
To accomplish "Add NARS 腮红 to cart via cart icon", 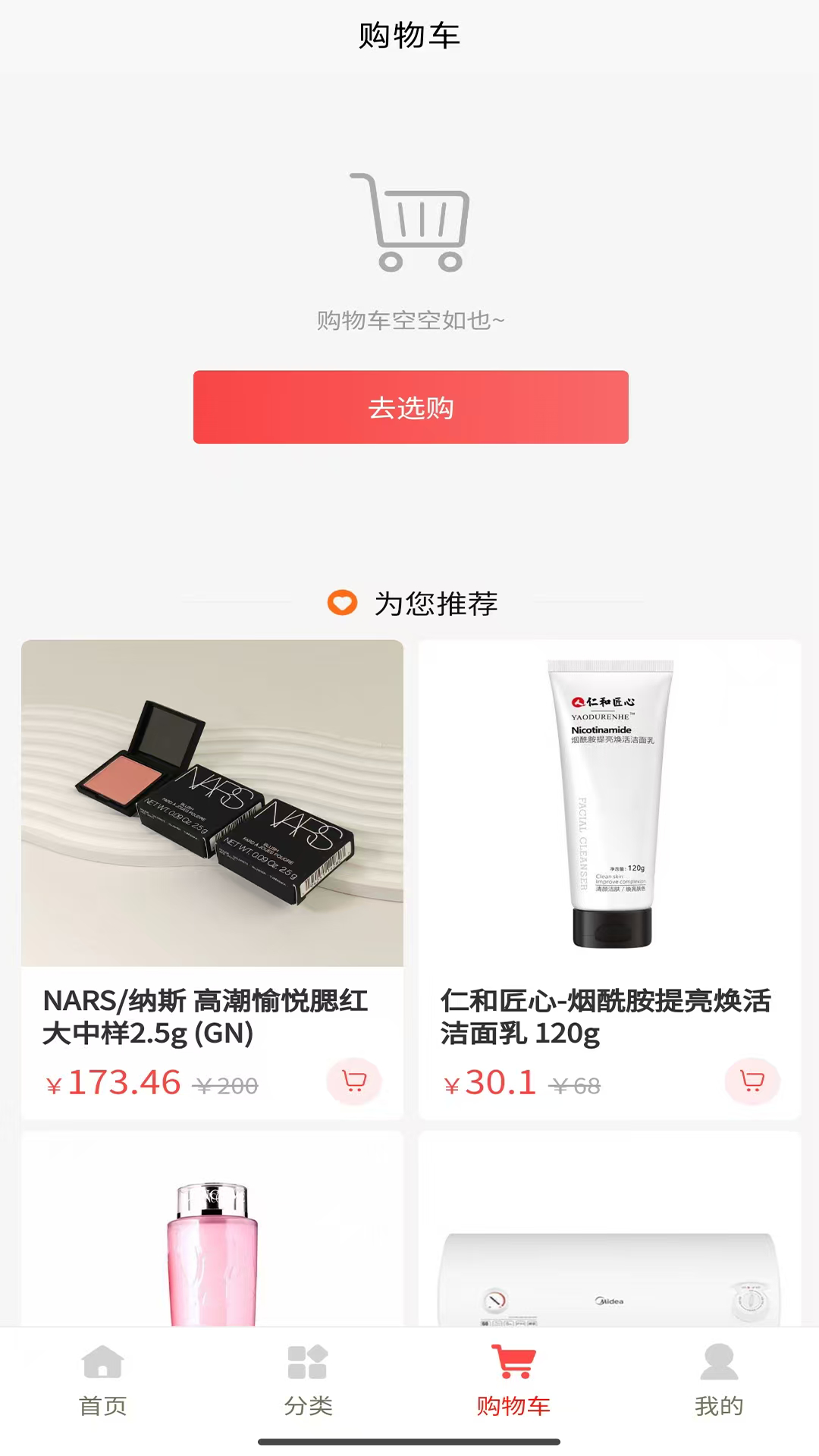I will click(x=354, y=1081).
